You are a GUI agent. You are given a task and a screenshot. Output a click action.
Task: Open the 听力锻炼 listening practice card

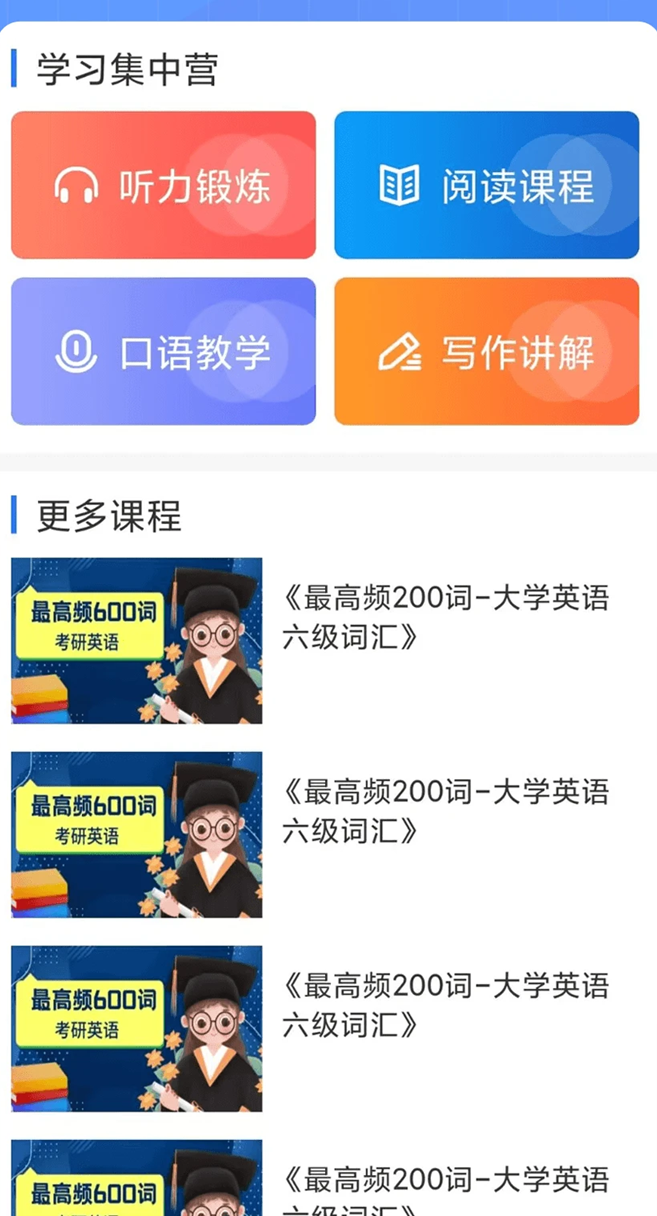pos(163,186)
